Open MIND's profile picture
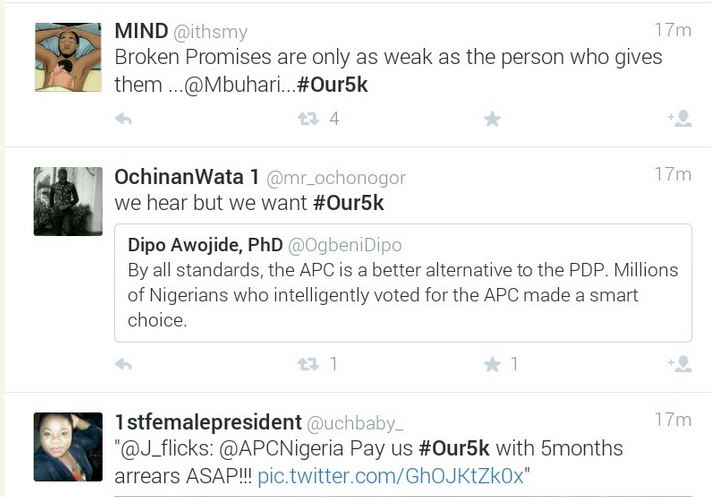711x497 pixels. 68,56
